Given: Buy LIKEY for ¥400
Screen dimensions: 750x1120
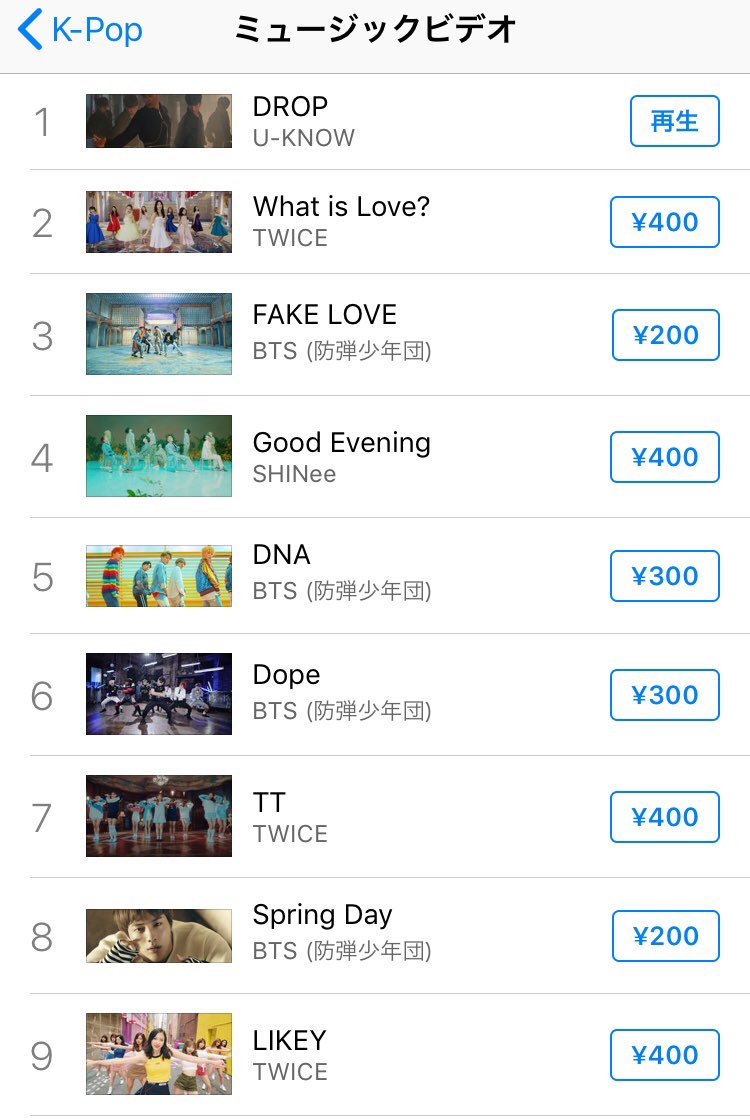Looking at the screenshot, I should point(664,1055).
